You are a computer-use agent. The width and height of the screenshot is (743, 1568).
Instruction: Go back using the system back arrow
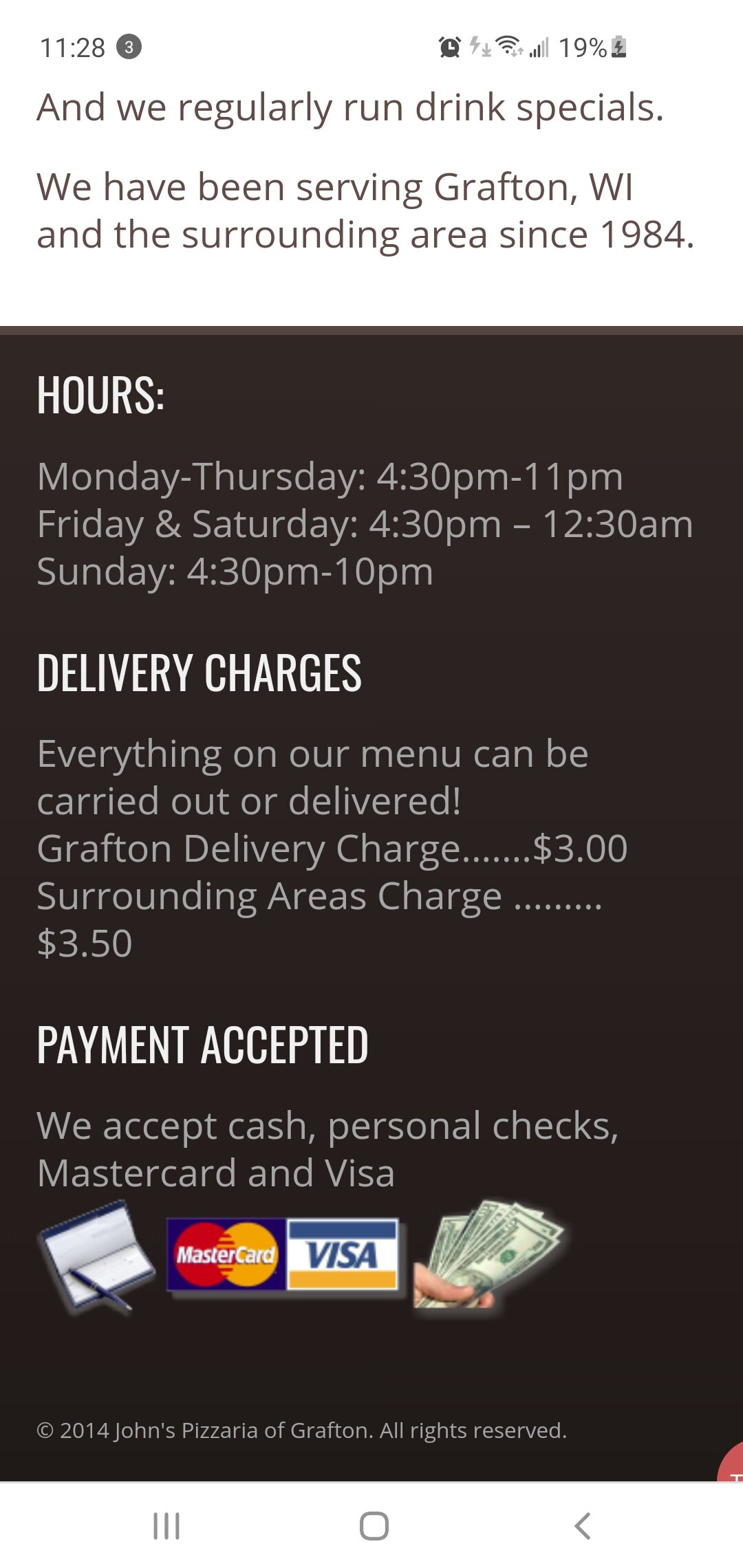tap(582, 1525)
